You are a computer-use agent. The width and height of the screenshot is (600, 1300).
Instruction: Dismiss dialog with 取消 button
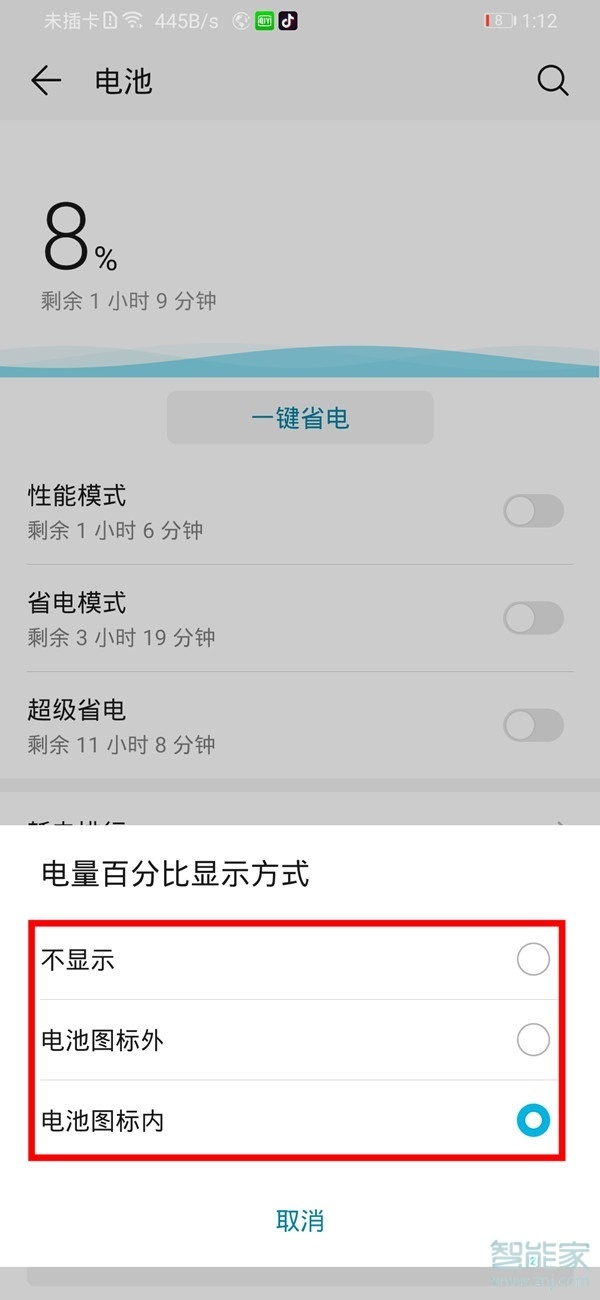coord(300,1220)
